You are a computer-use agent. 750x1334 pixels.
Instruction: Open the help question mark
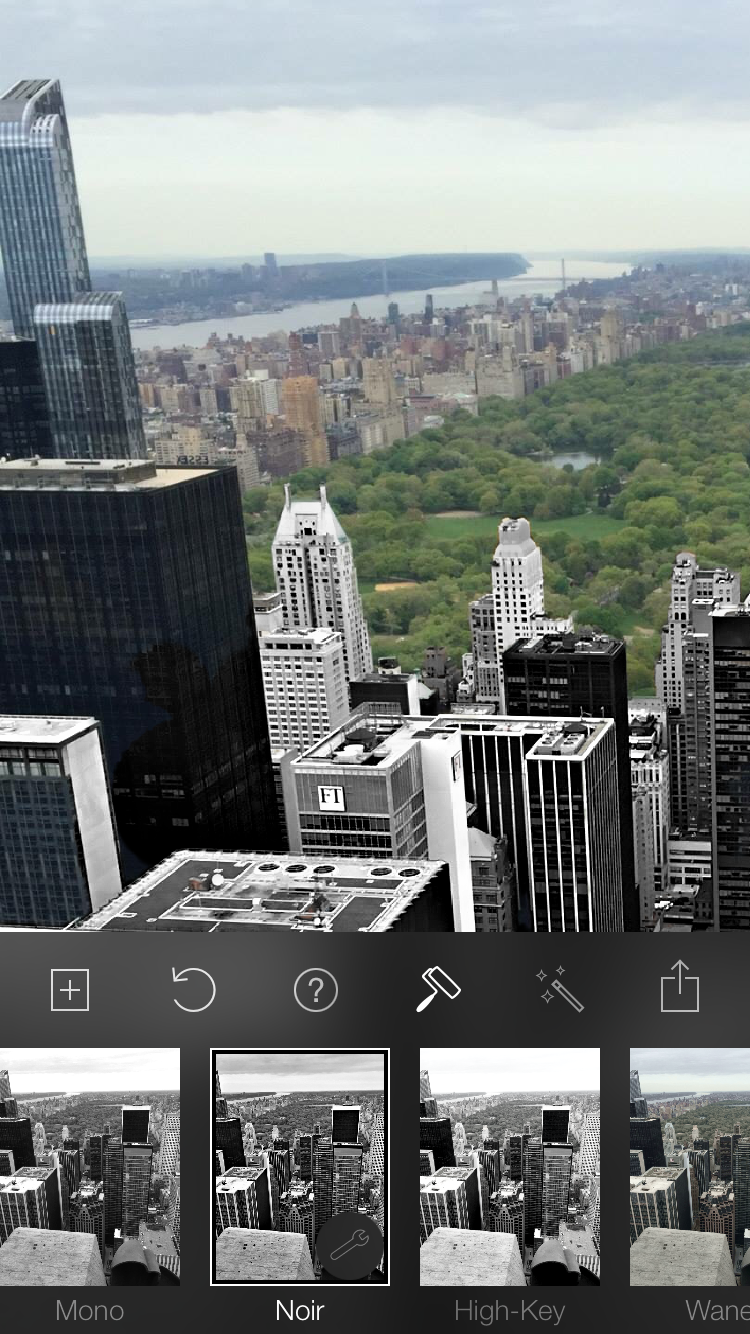tap(315, 990)
